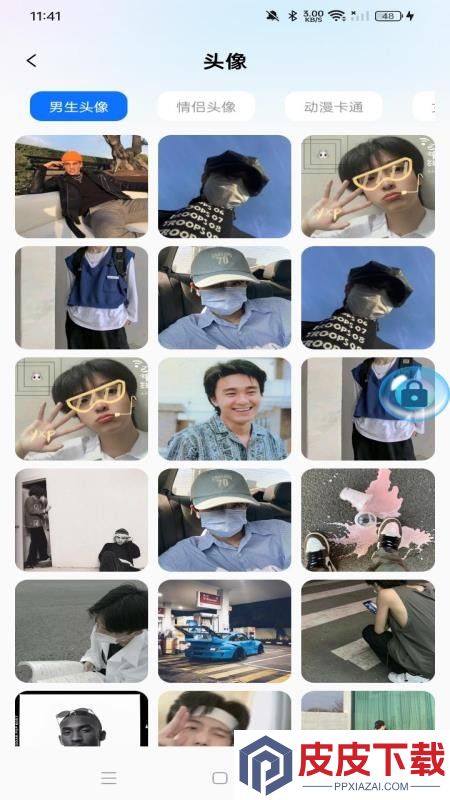Open the black-and-white sunglasses-on-head avatar

click(x=82, y=719)
